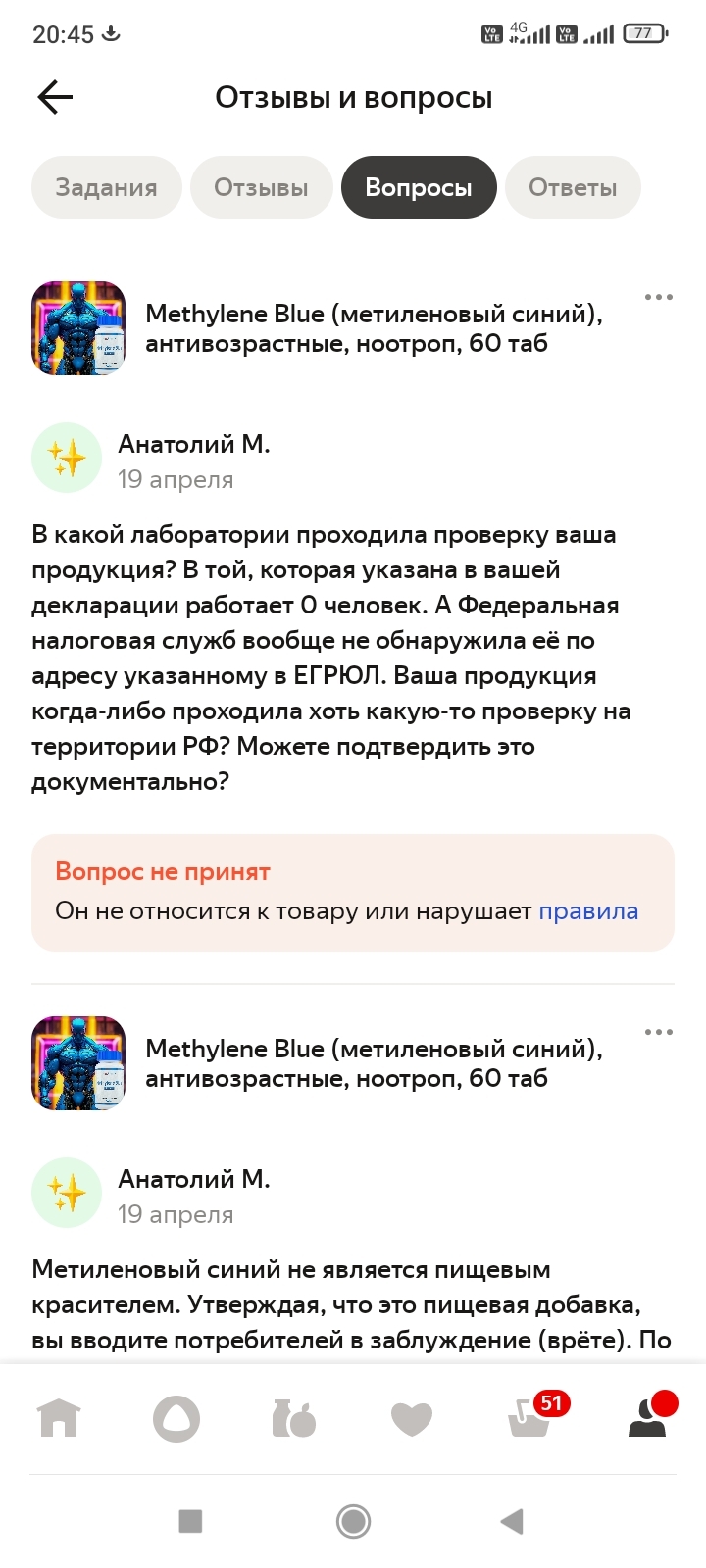Switch to the Отзывы tab
Image resolution: width=706 pixels, height=1568 pixels.
[261, 187]
